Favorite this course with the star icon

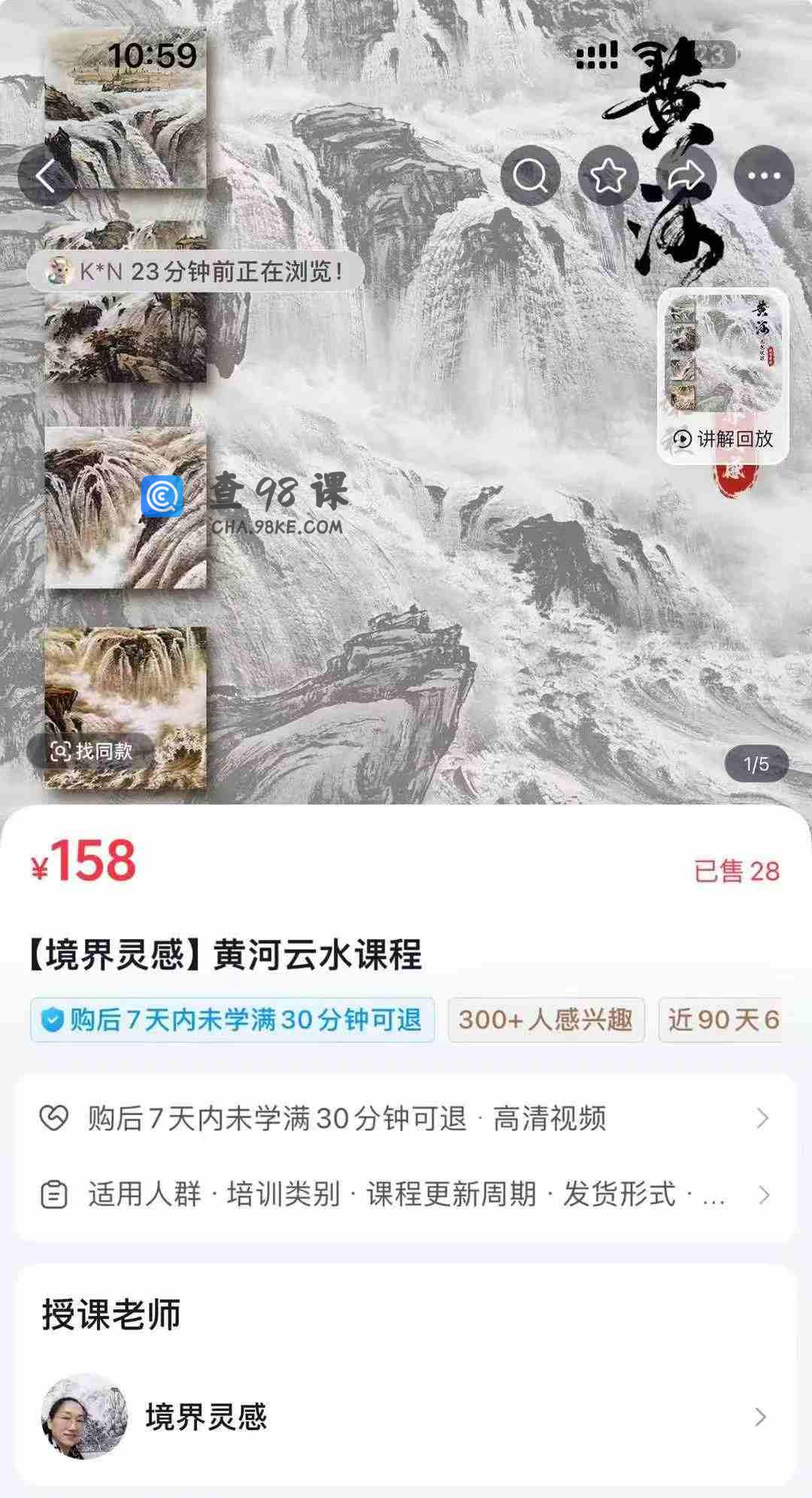tap(608, 176)
